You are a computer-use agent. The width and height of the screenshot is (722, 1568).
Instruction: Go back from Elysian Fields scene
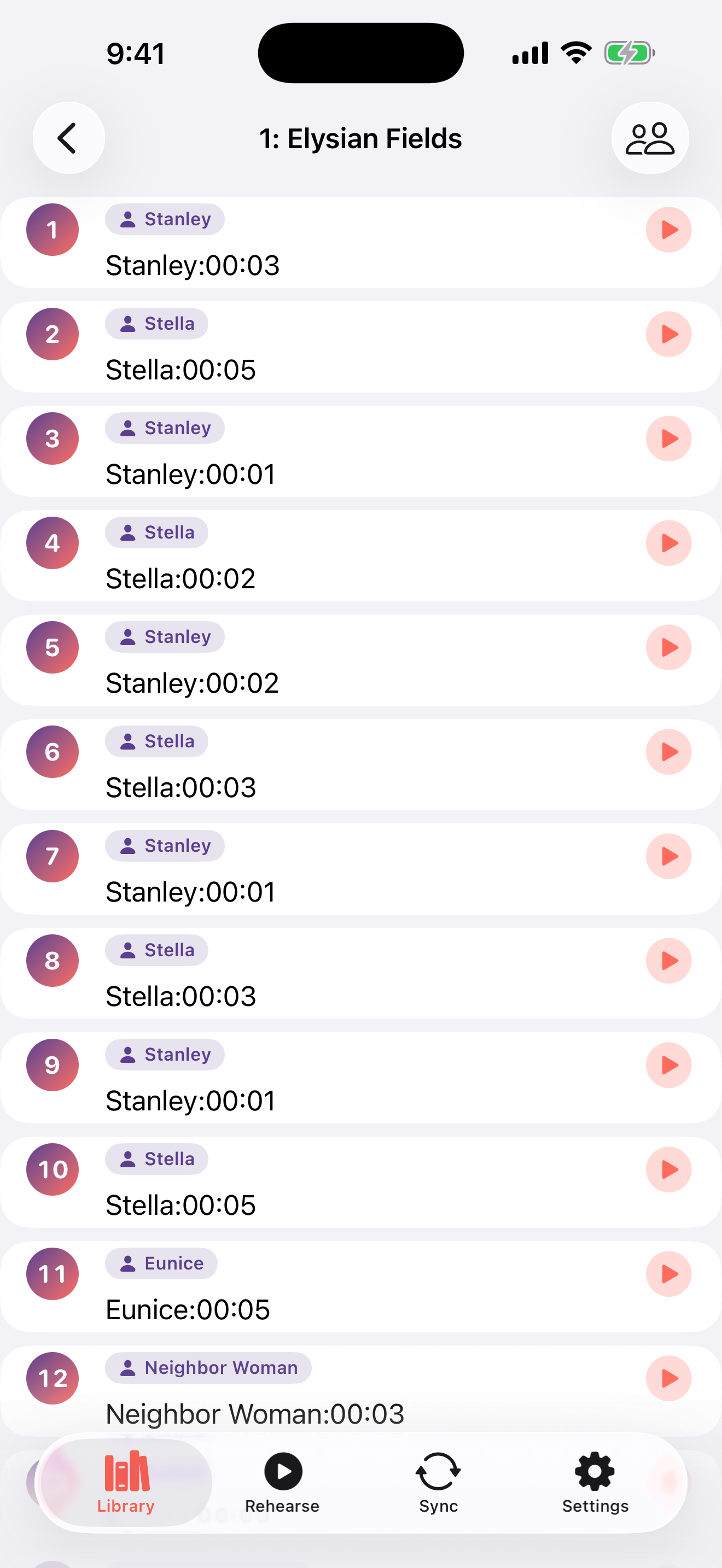click(x=68, y=138)
